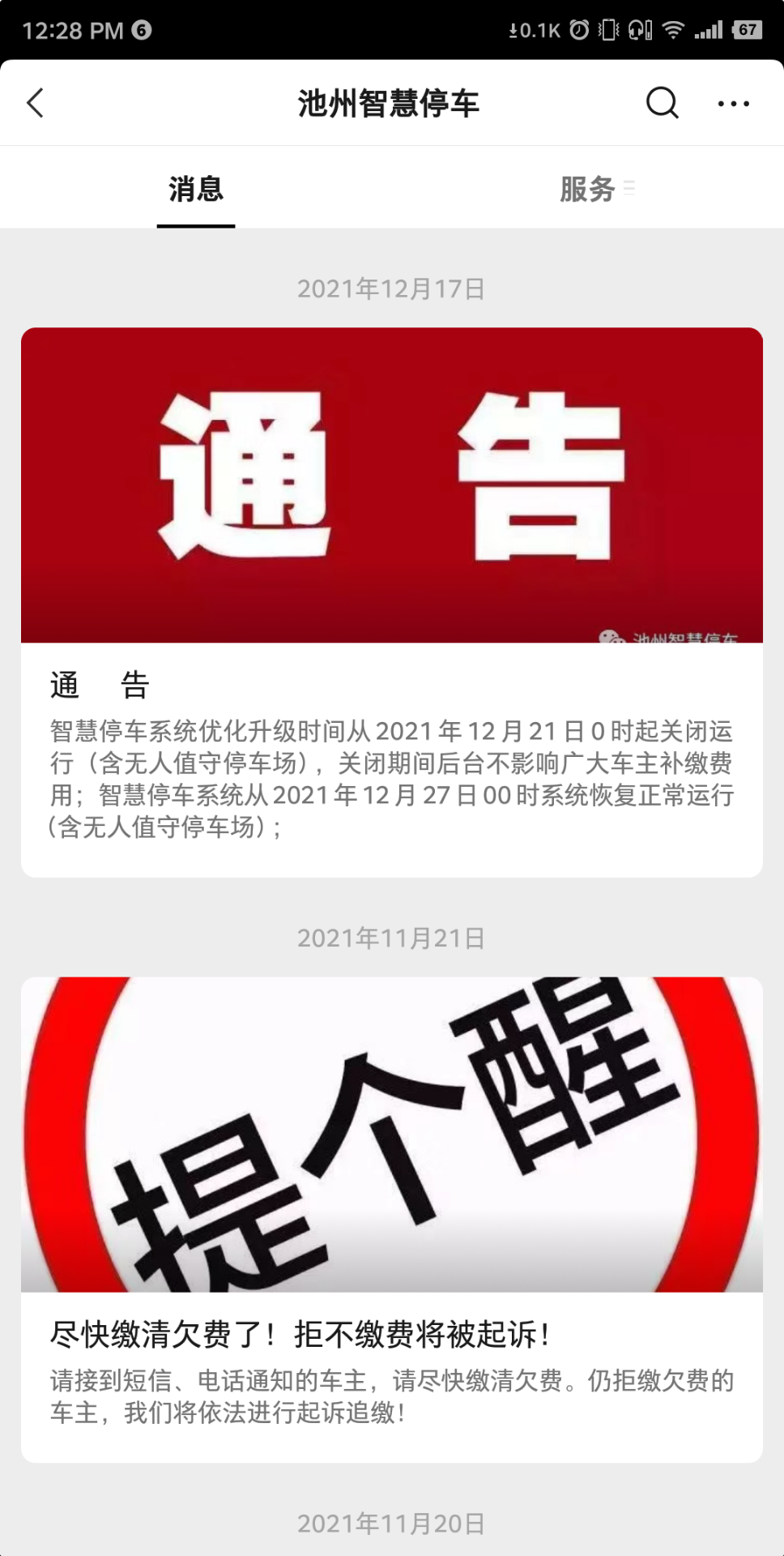Go back from 池州智慧停车 page
The height and width of the screenshot is (1556, 784).
[x=36, y=103]
